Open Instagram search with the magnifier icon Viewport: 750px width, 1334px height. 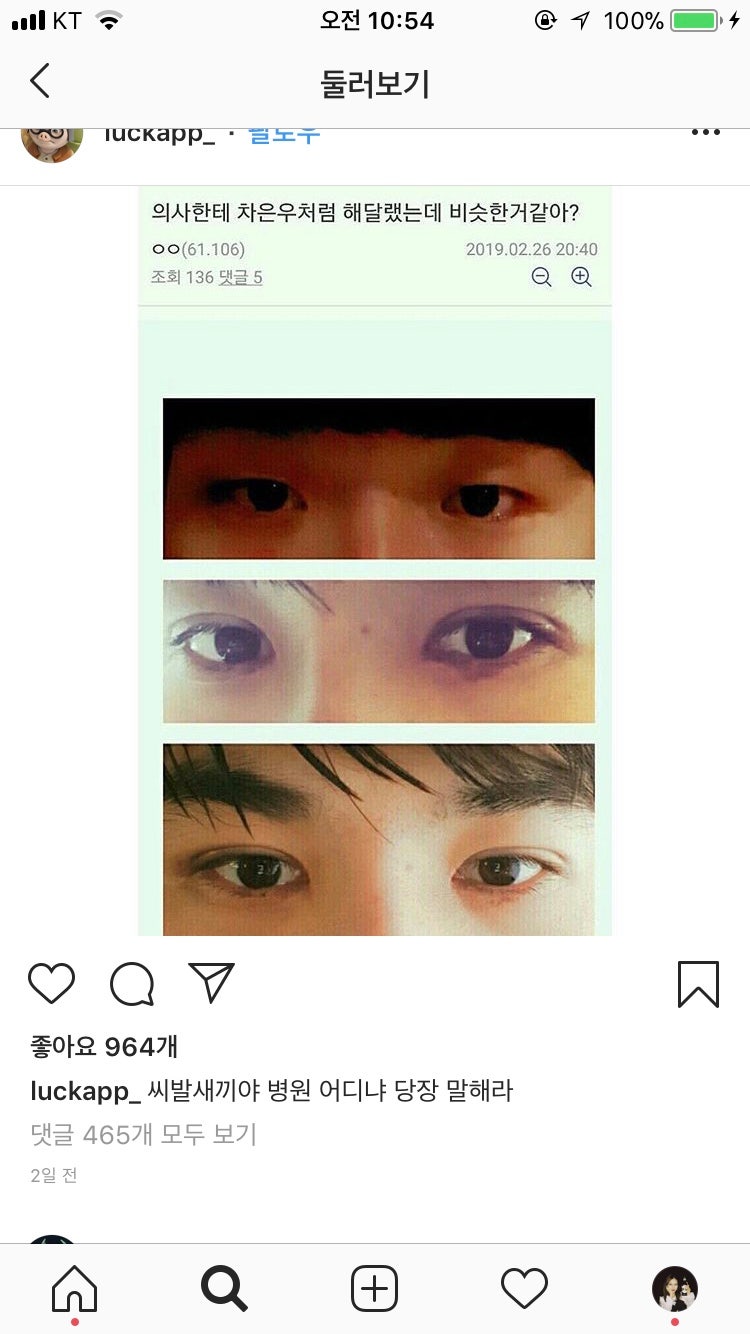224,1289
